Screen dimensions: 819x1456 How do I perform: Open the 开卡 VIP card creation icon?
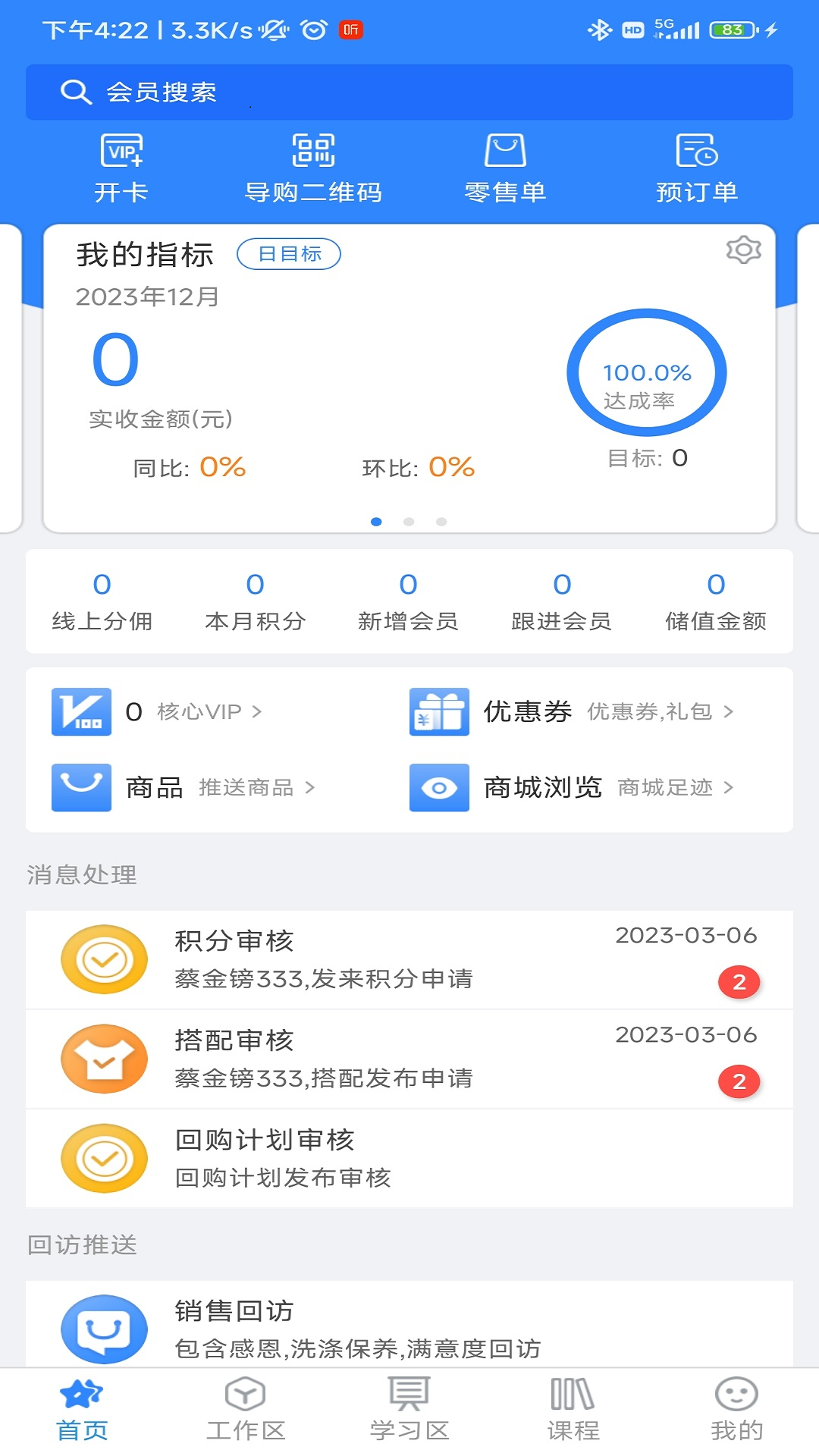click(121, 149)
